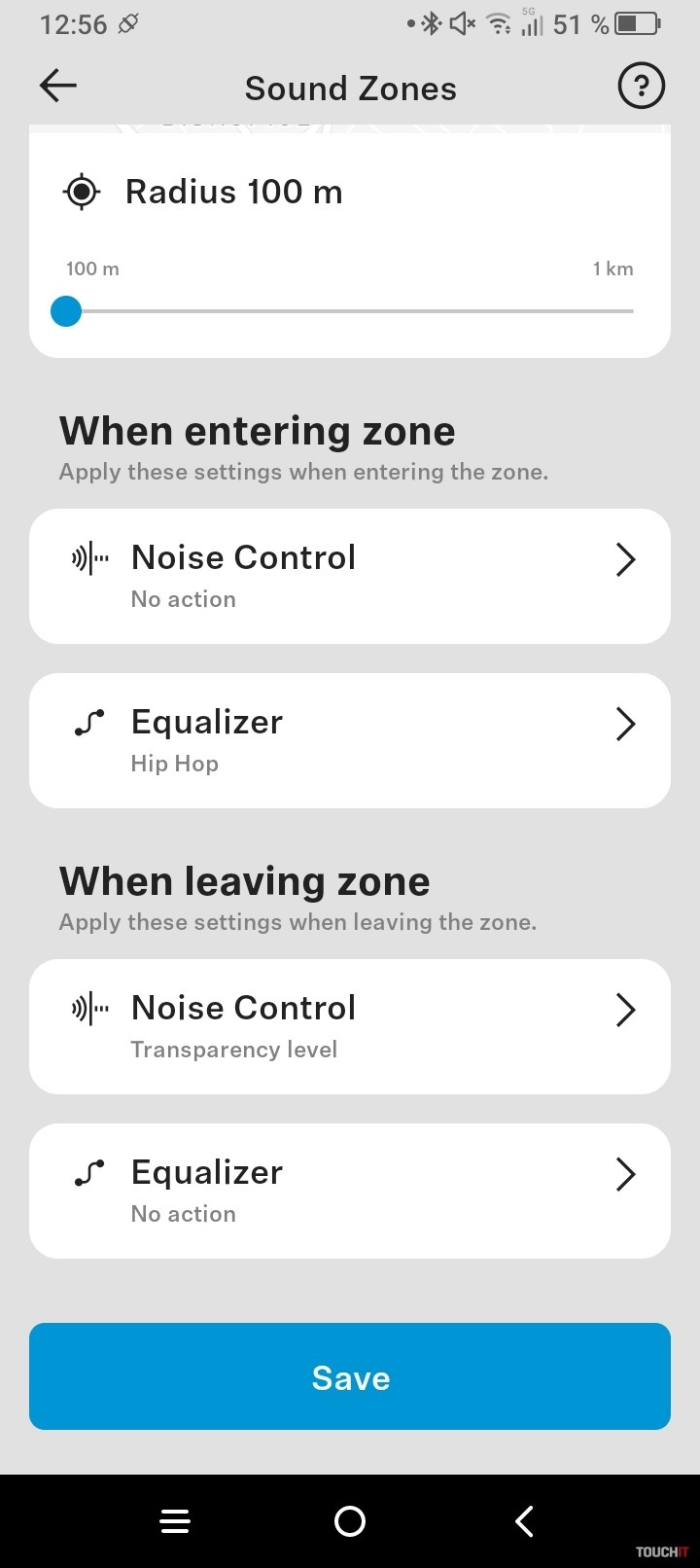Image resolution: width=700 pixels, height=1568 pixels.
Task: Open Noise Control for entering zone
Action: point(350,576)
